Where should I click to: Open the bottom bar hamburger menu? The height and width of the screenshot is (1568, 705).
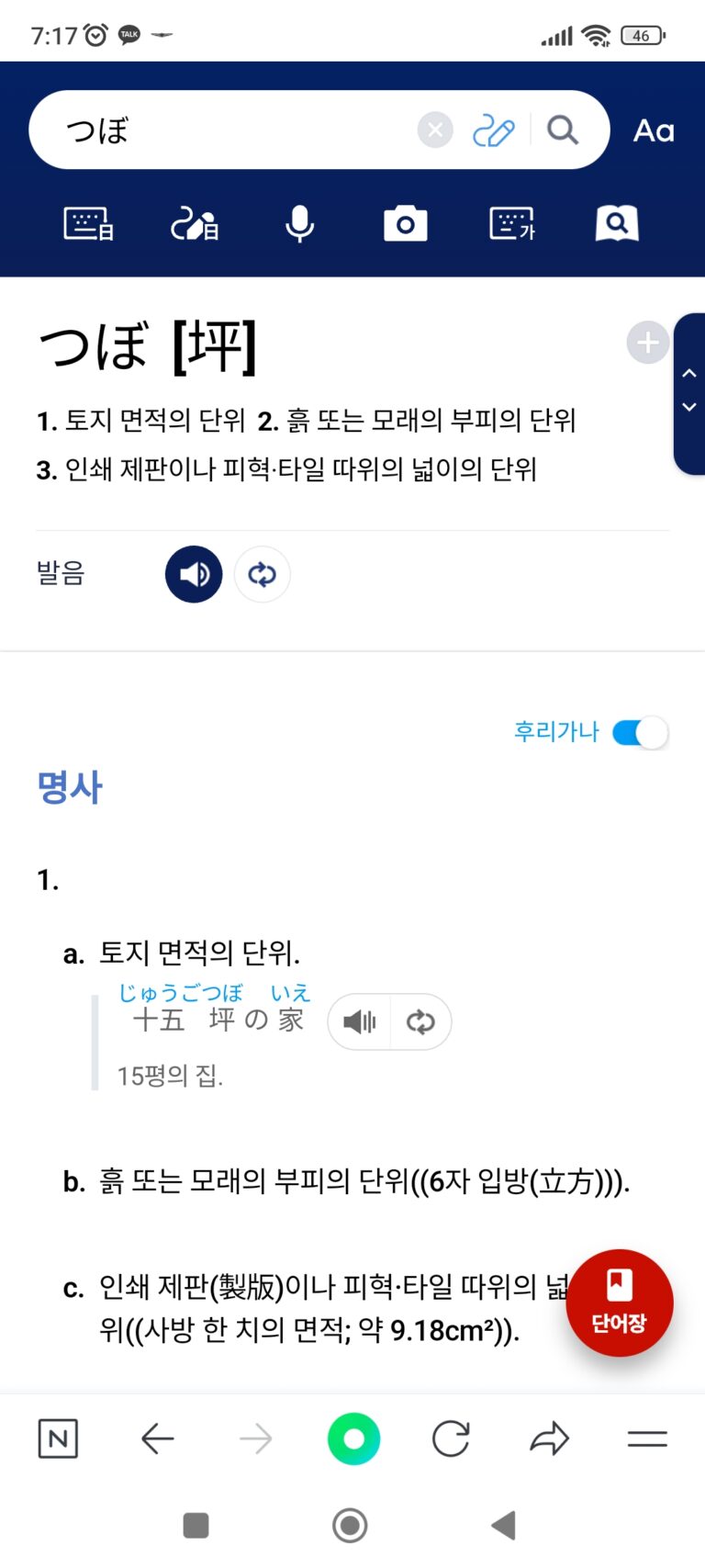tap(647, 1438)
